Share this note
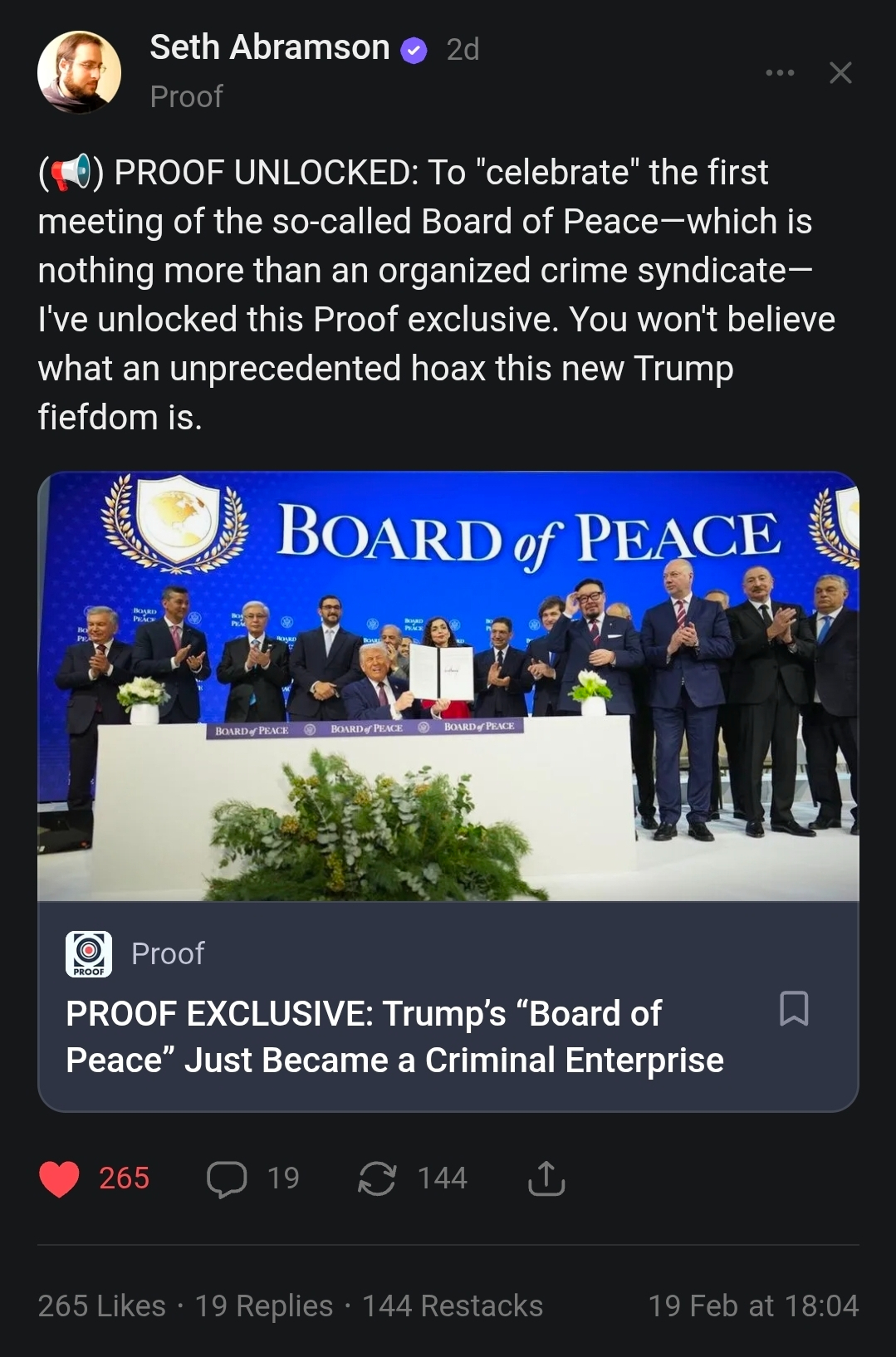Viewport: 896px width, 1357px height. [546, 1178]
